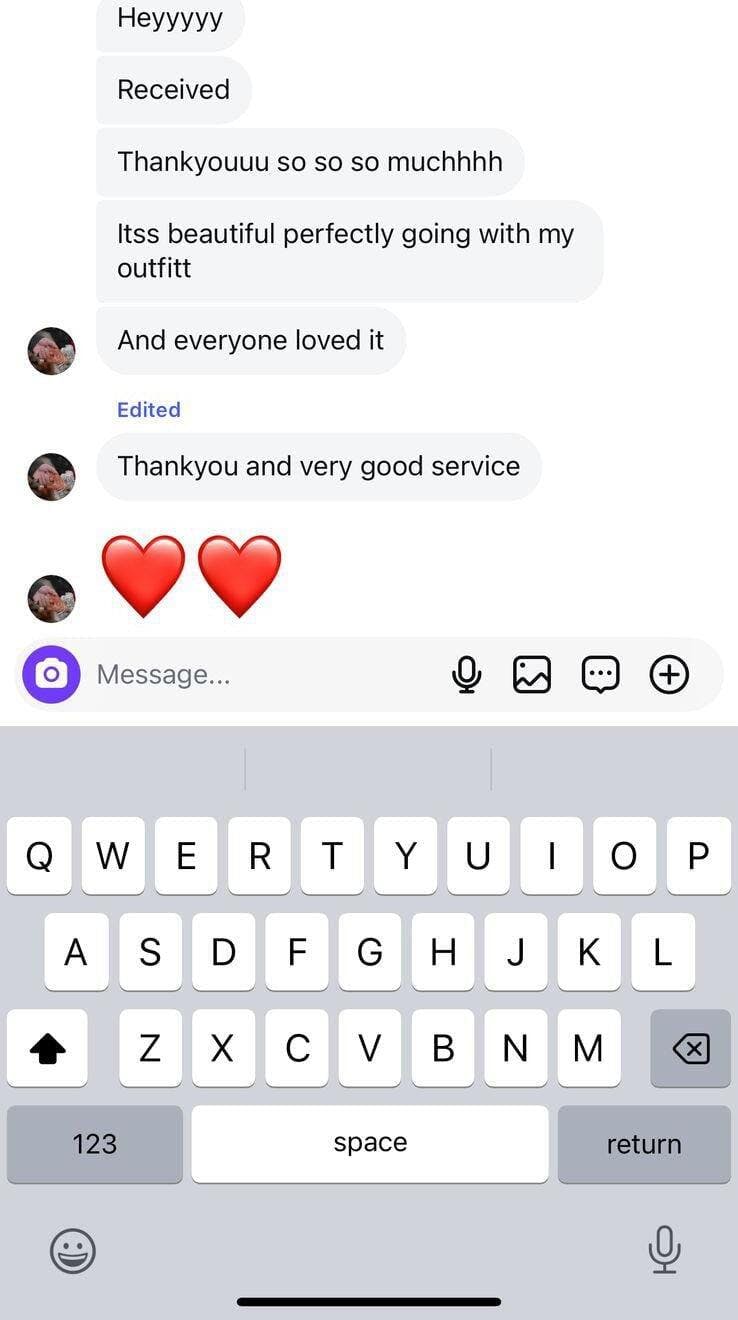Viewport: 738px width, 1320px height.
Task: Tap the keyboard backspace key
Action: (x=690, y=1048)
